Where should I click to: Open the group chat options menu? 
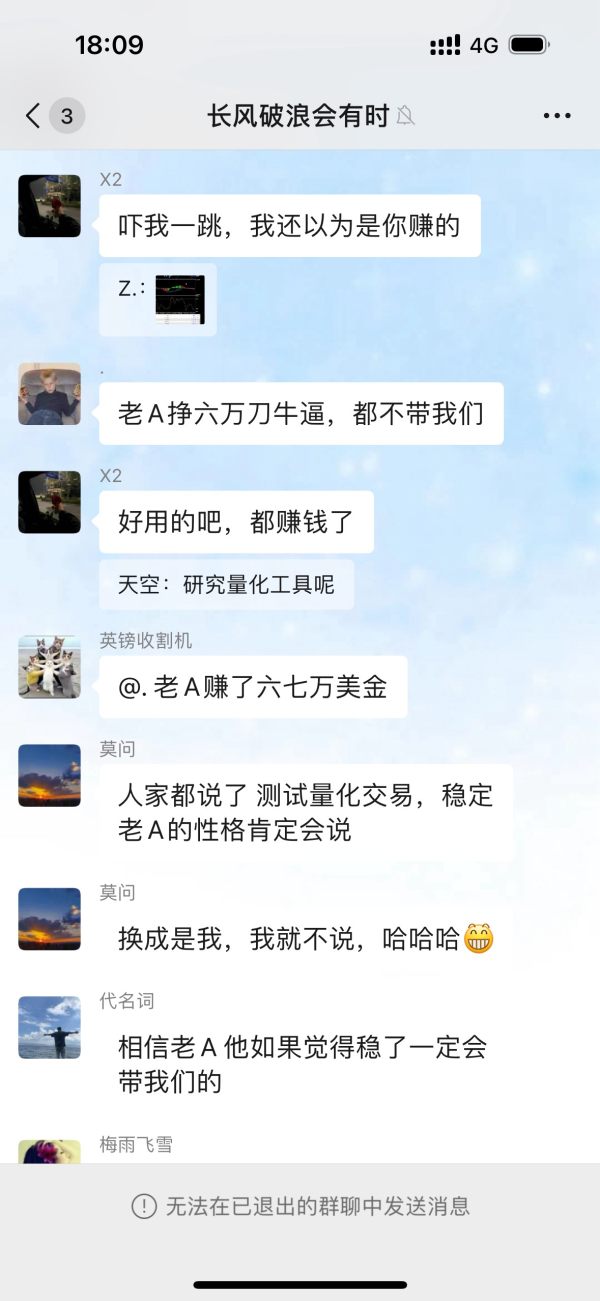(x=557, y=116)
